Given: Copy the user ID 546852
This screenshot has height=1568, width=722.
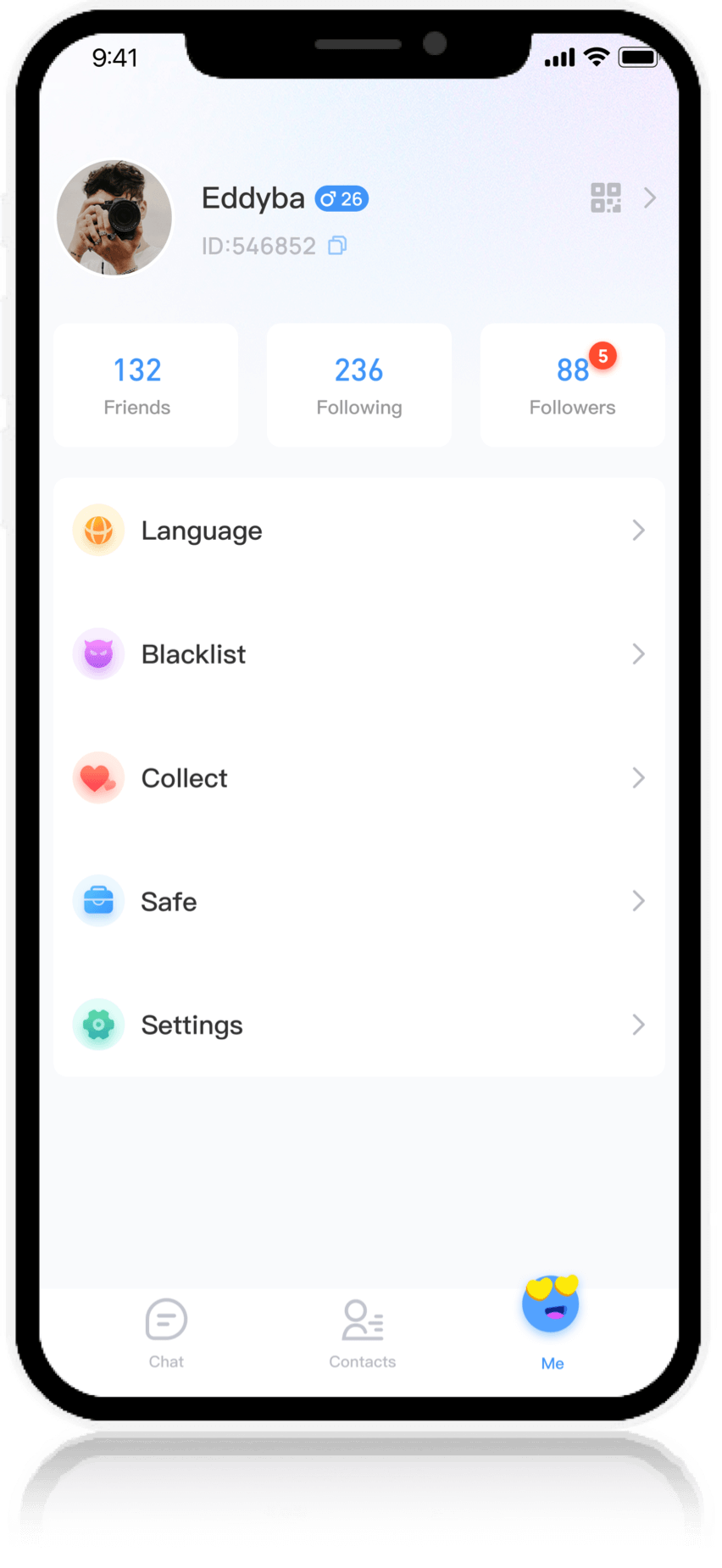Looking at the screenshot, I should (x=337, y=246).
